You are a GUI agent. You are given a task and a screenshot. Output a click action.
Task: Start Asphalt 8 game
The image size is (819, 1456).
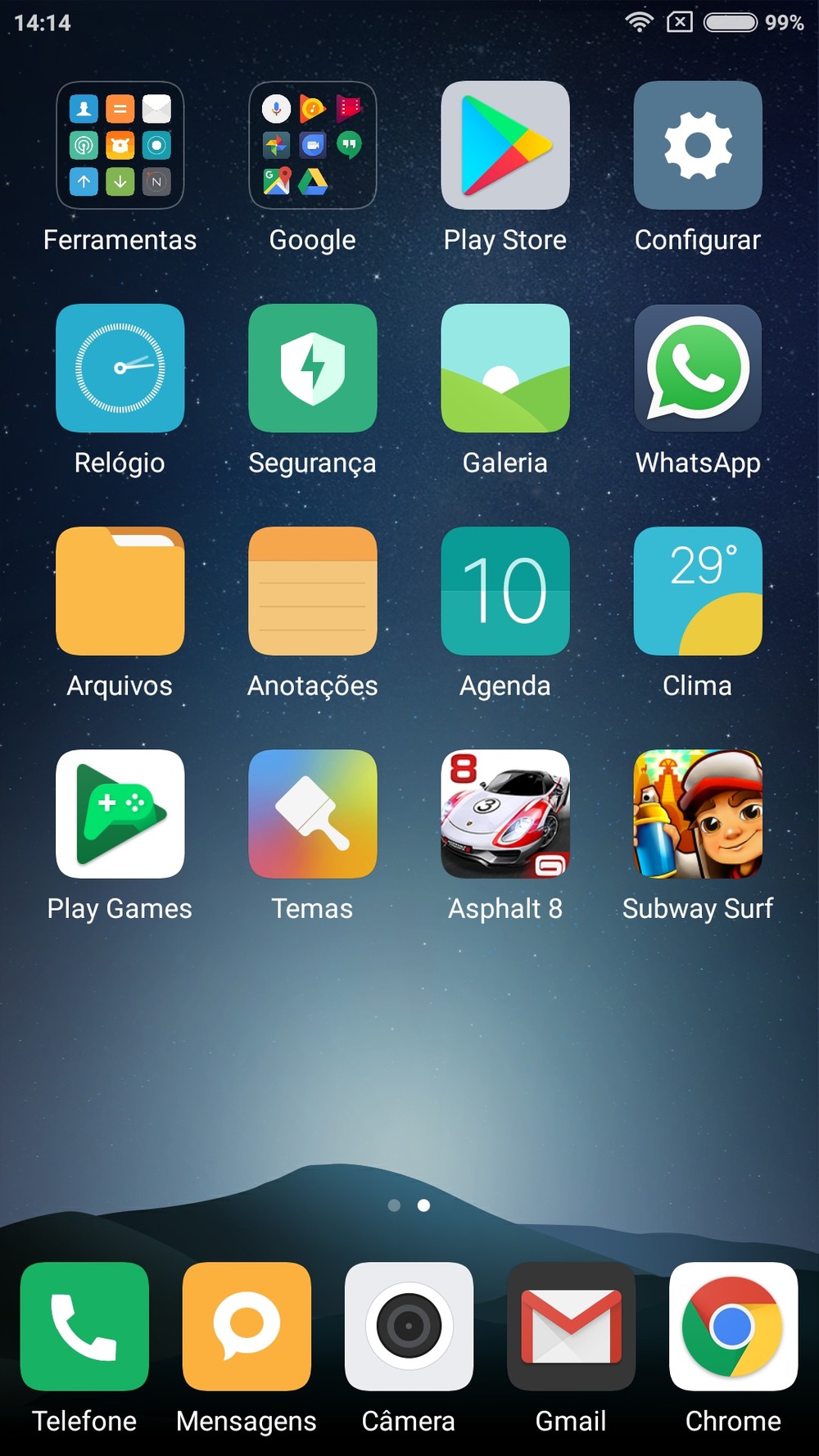tap(505, 814)
